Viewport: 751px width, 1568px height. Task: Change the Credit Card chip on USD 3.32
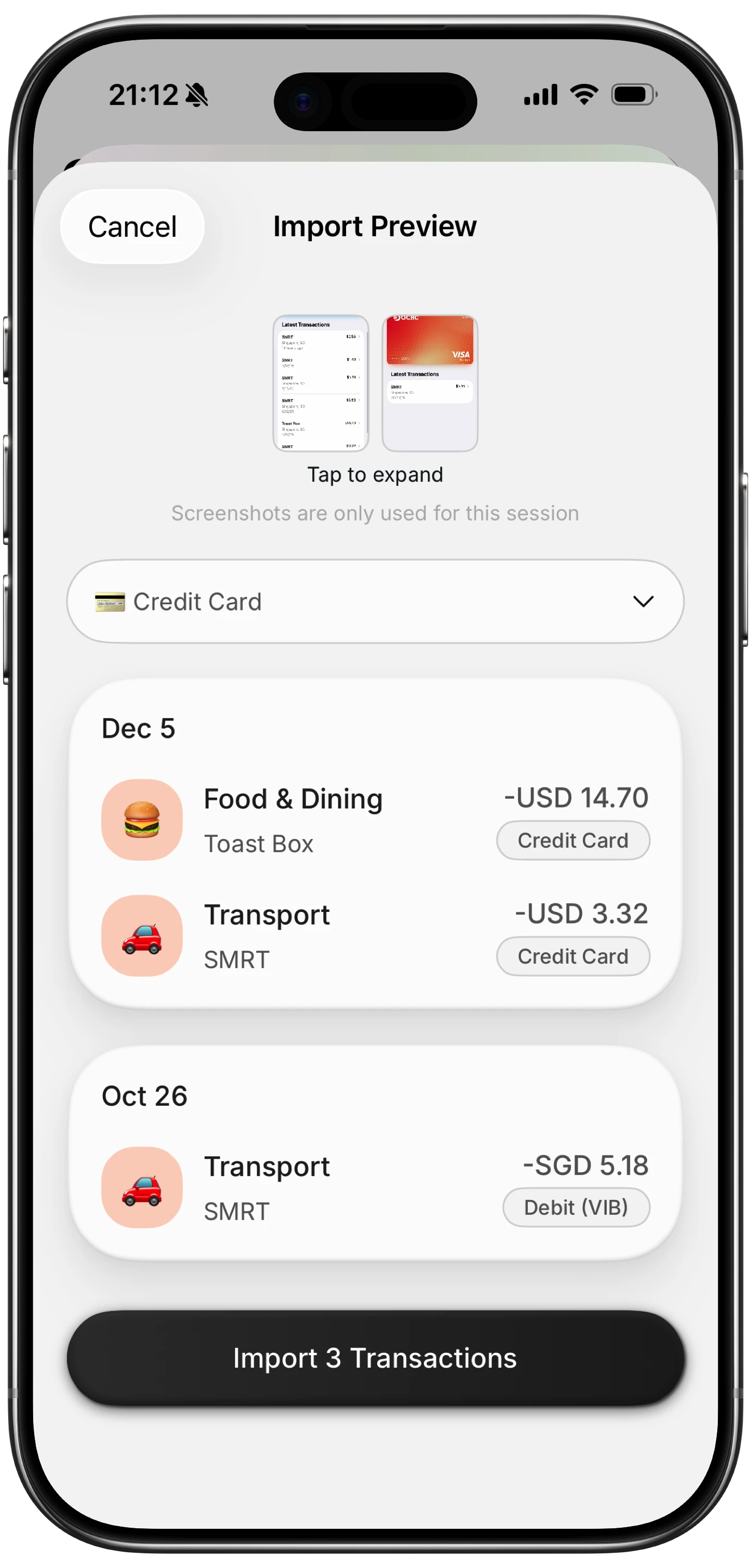573,956
